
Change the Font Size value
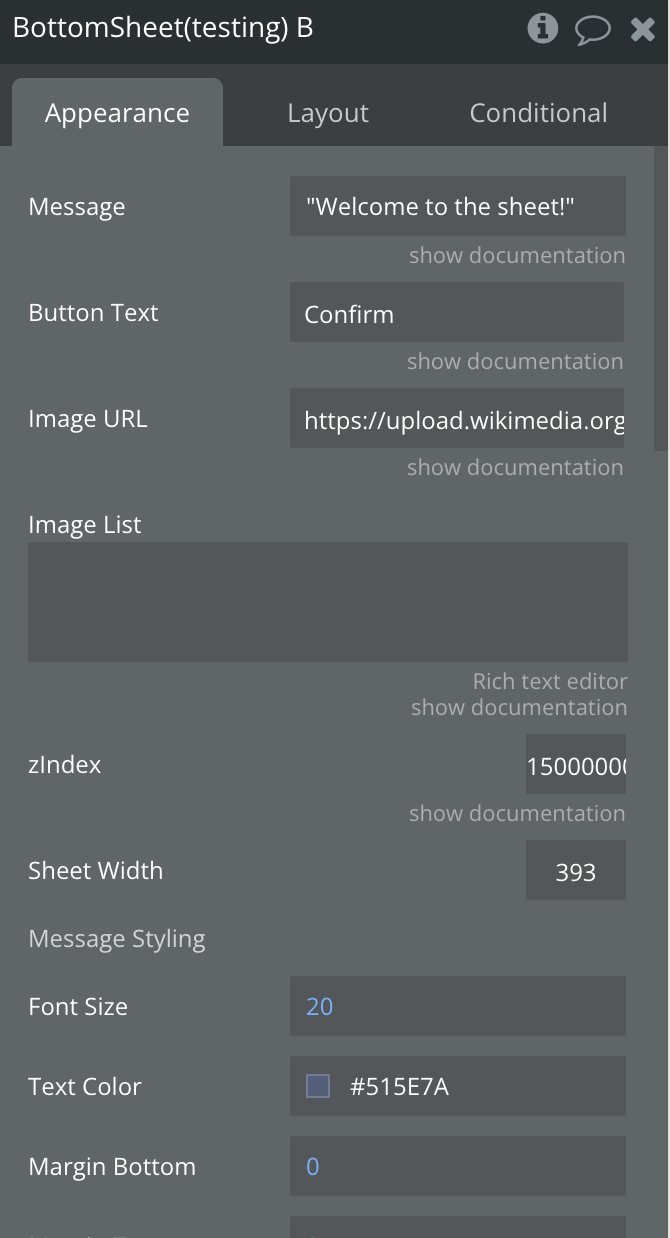click(457, 1006)
